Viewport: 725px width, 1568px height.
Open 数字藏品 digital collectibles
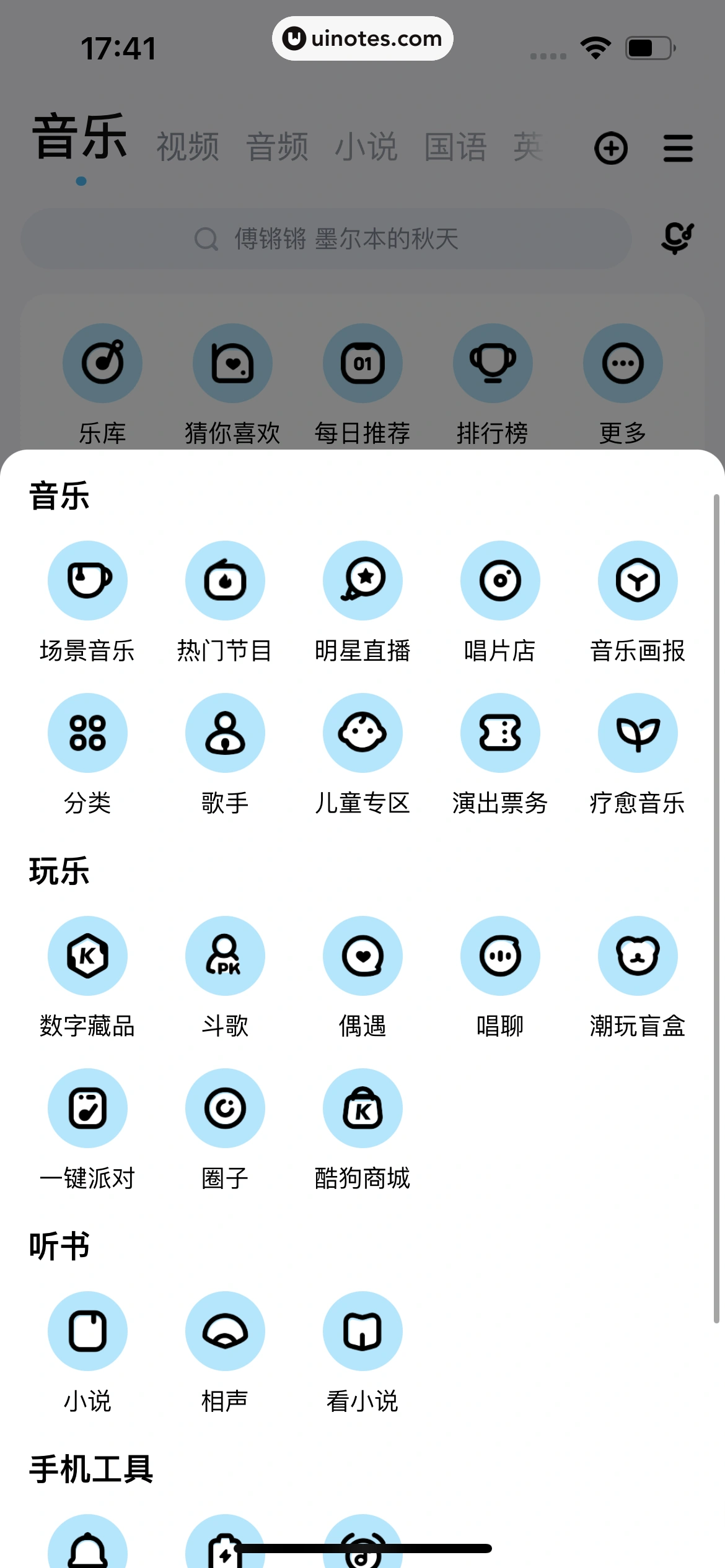pos(87,956)
